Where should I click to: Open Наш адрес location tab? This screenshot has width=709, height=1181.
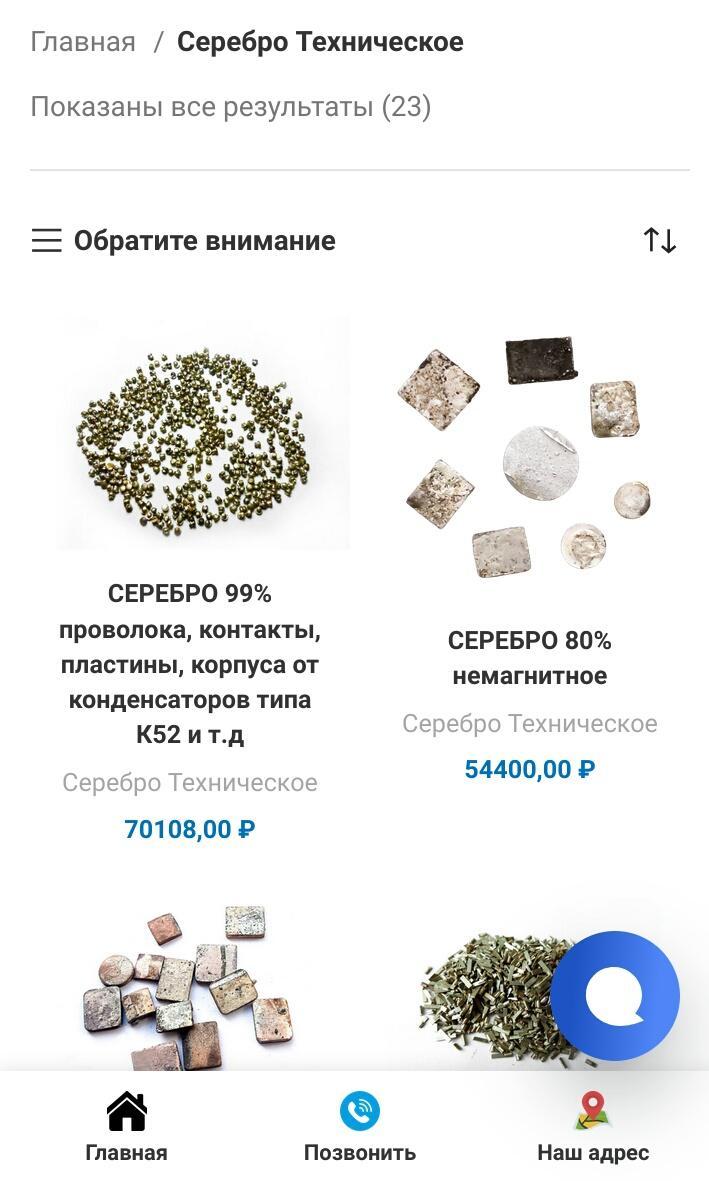point(593,1128)
